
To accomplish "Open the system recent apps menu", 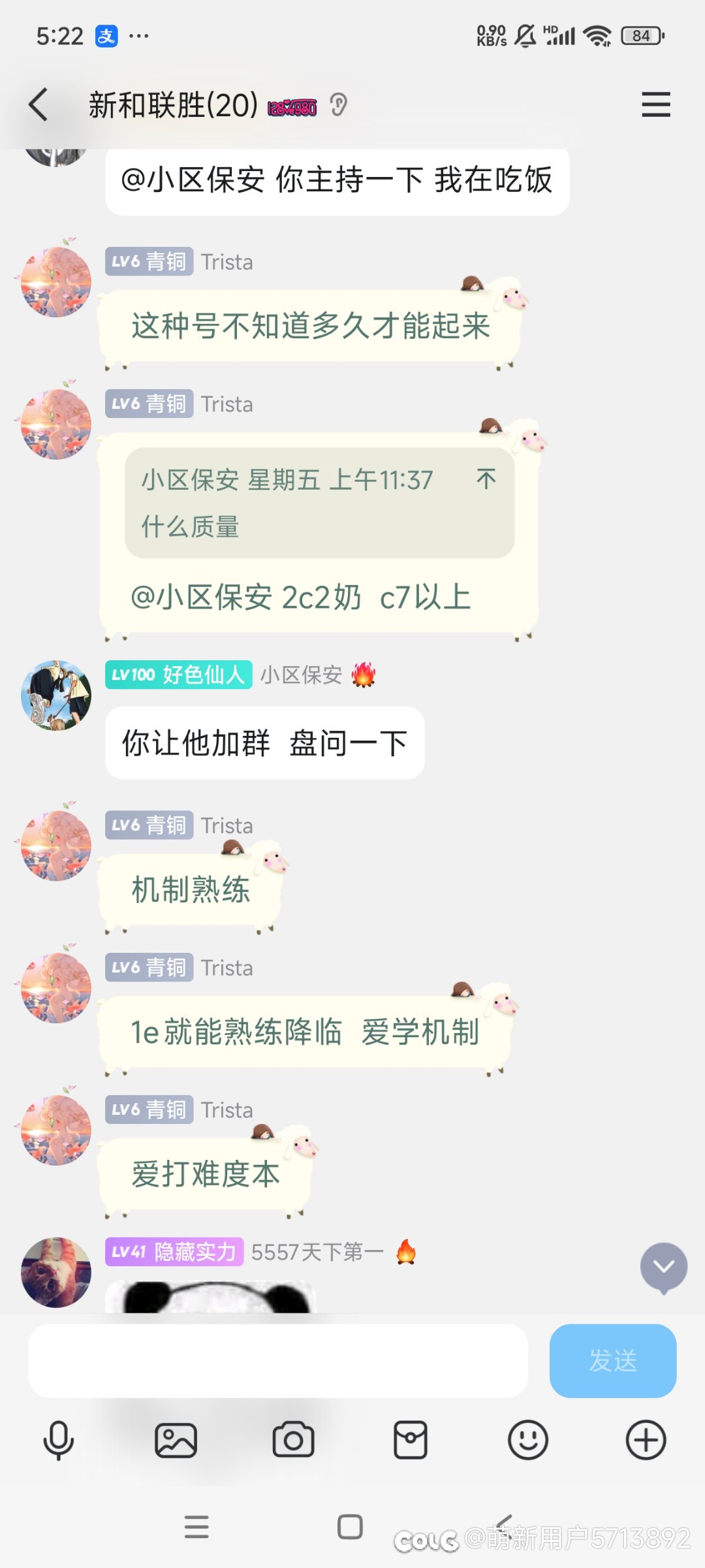I will pyautogui.click(x=196, y=1527).
